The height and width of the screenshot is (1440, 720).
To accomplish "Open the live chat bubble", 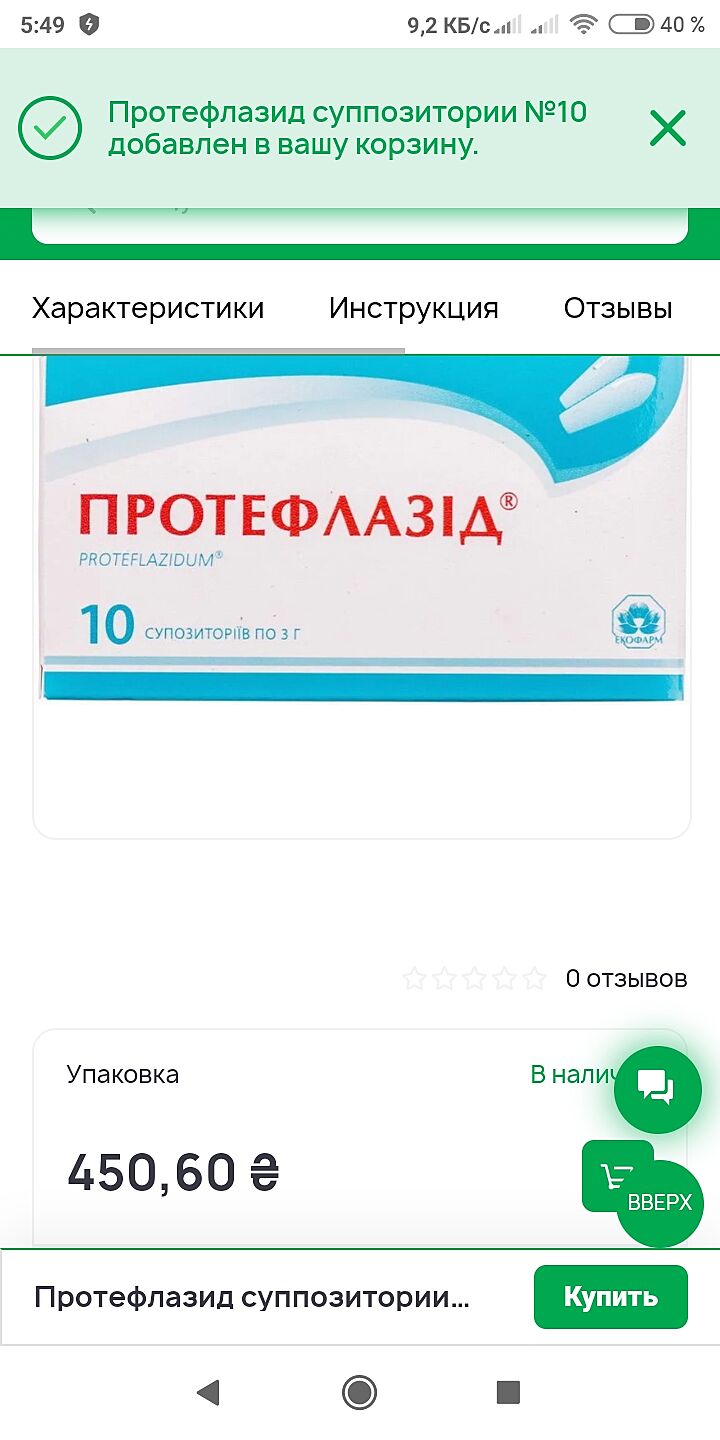I will [657, 1089].
